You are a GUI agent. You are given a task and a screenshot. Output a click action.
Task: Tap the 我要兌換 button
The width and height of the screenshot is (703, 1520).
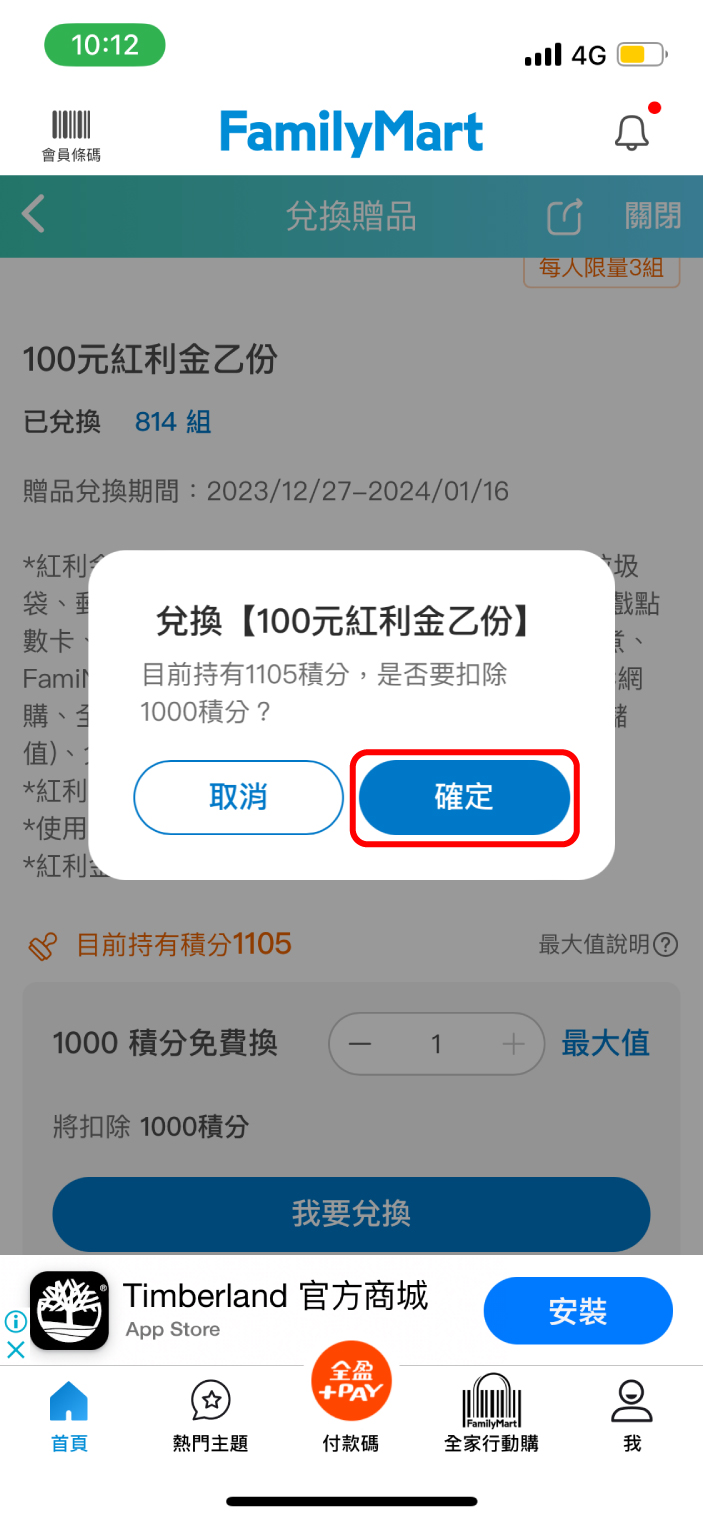(351, 1214)
